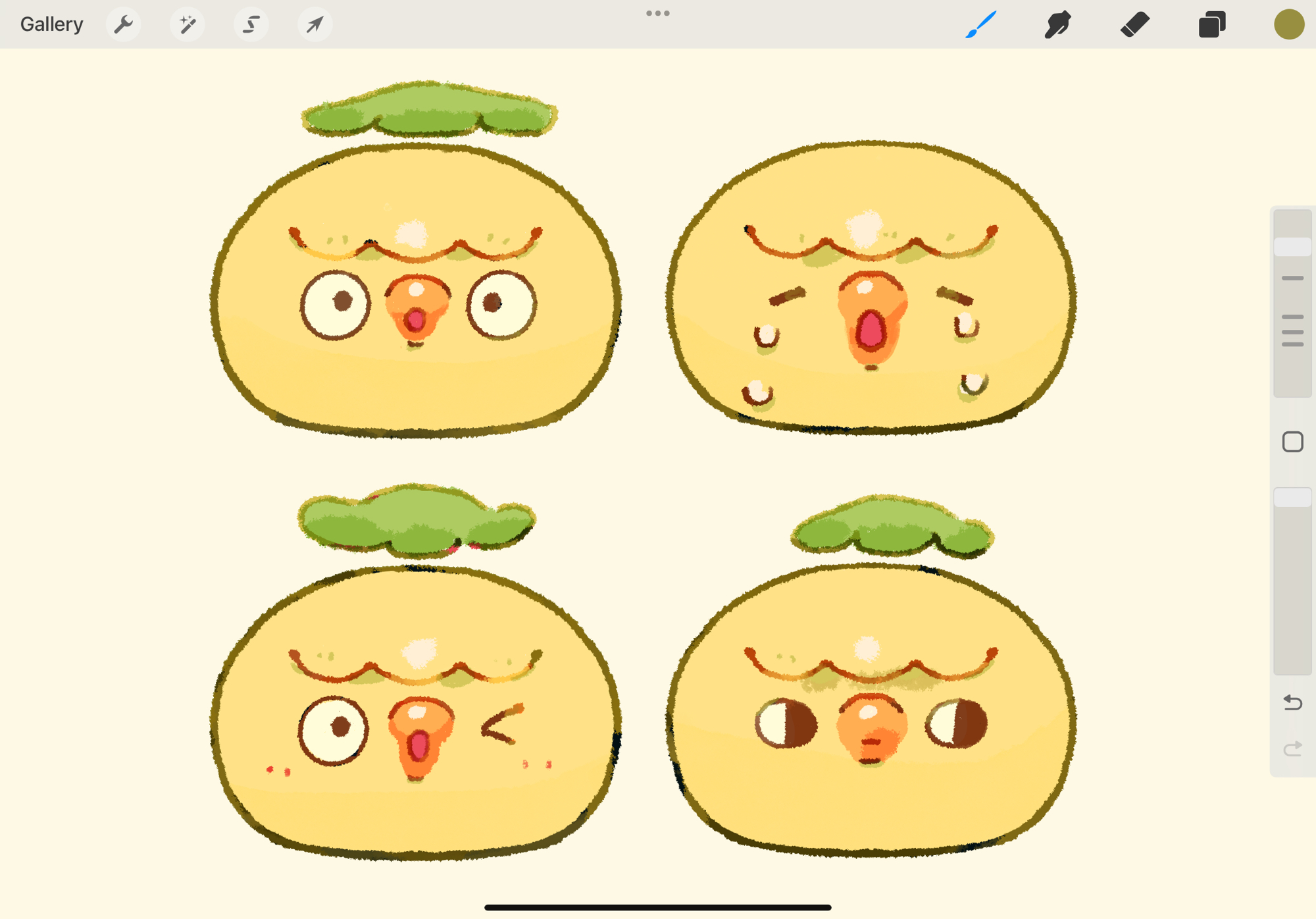Open the Layers panel
Viewport: 1316px width, 919px height.
click(1211, 24)
